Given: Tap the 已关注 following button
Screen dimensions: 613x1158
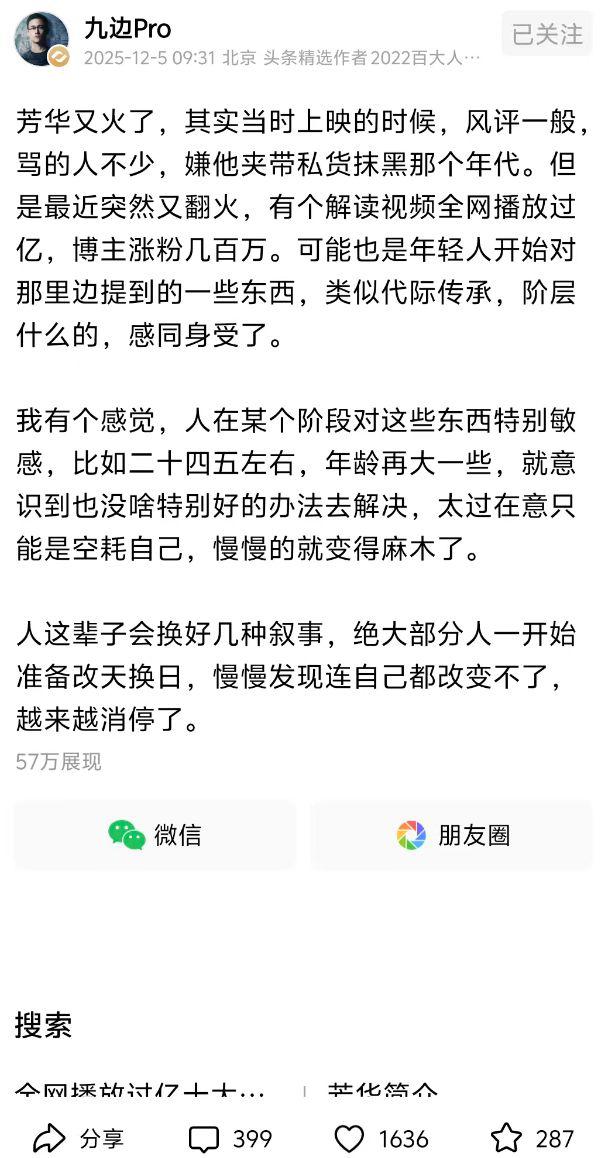Looking at the screenshot, I should (546, 35).
